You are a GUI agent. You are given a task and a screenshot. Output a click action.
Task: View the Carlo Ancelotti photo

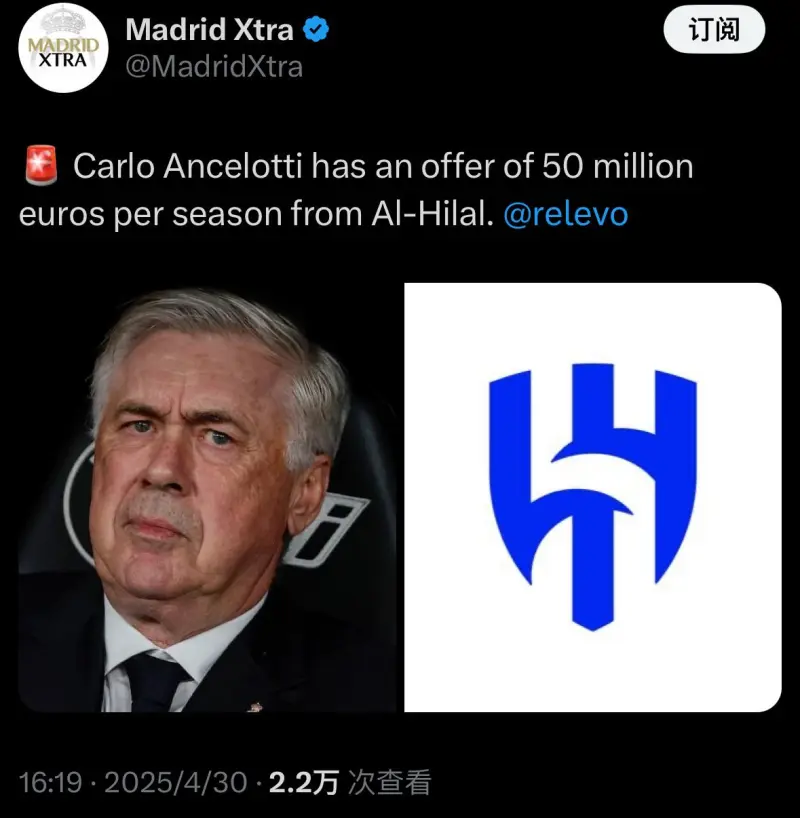(208, 497)
